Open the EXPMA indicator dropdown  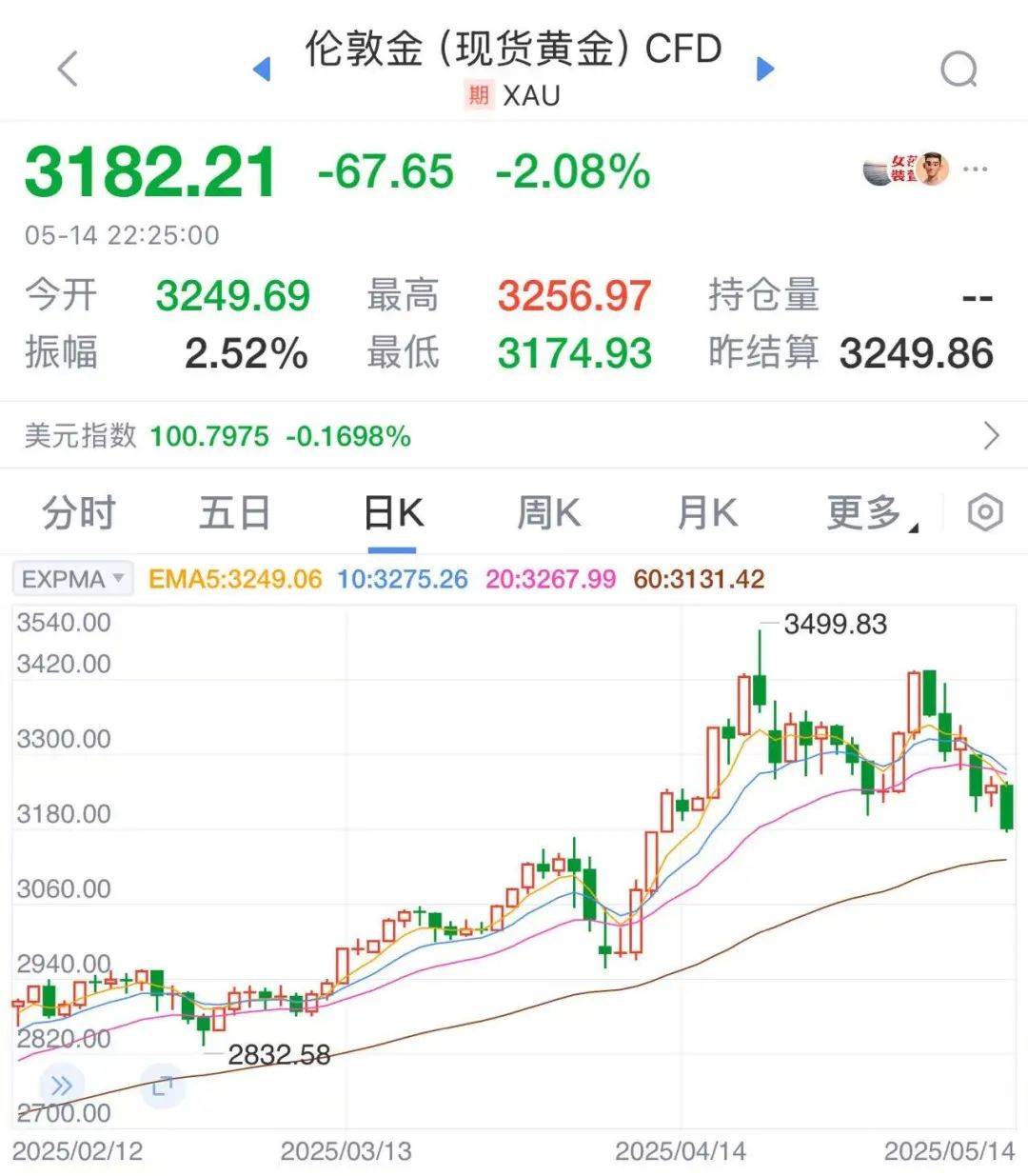(x=71, y=578)
